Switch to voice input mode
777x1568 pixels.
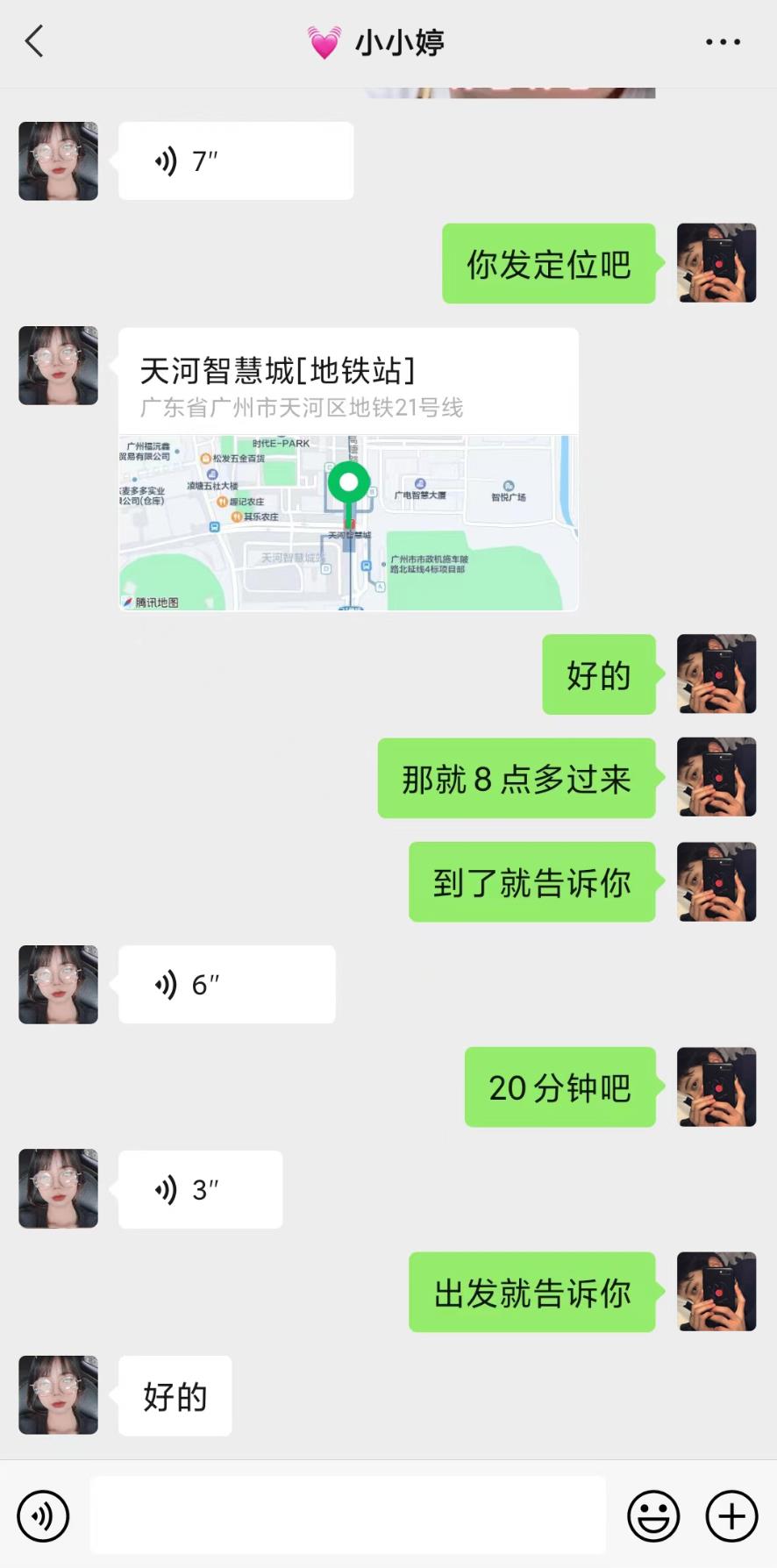tap(43, 1515)
